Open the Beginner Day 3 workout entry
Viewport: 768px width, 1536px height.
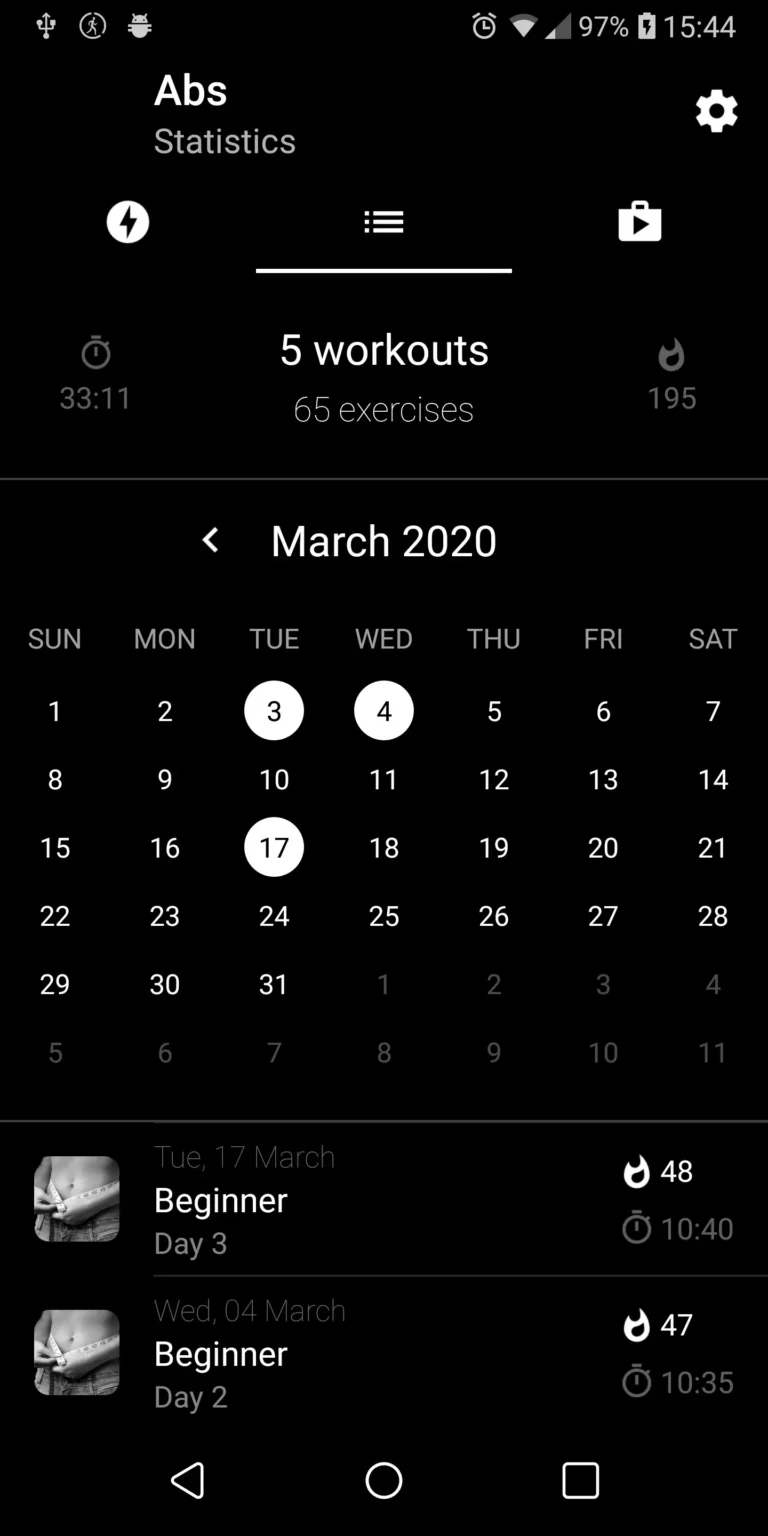click(300, 1200)
